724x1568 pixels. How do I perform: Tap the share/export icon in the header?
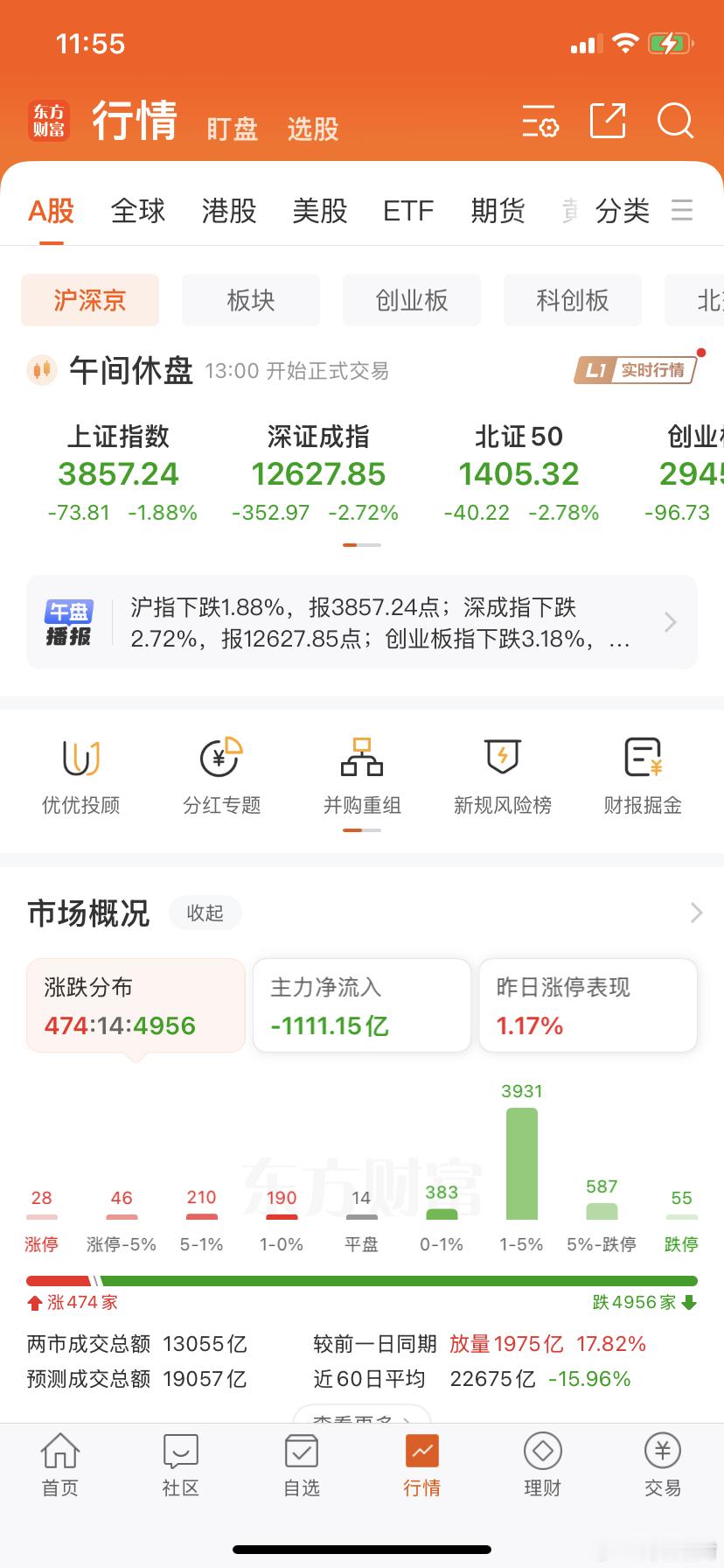608,122
